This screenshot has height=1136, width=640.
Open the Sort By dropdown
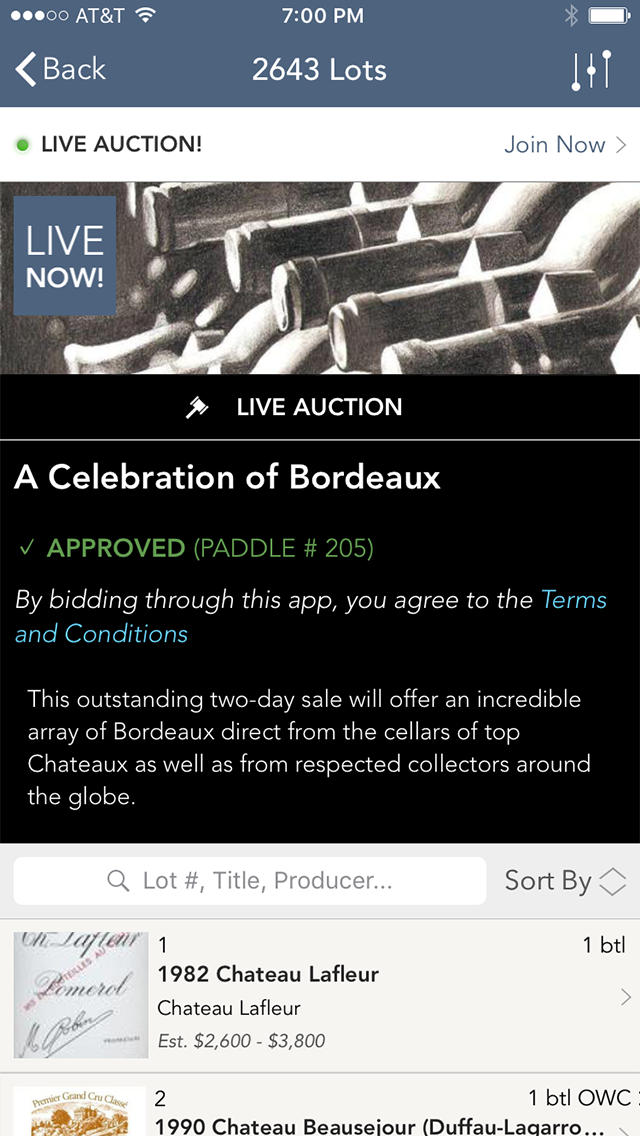(x=565, y=881)
